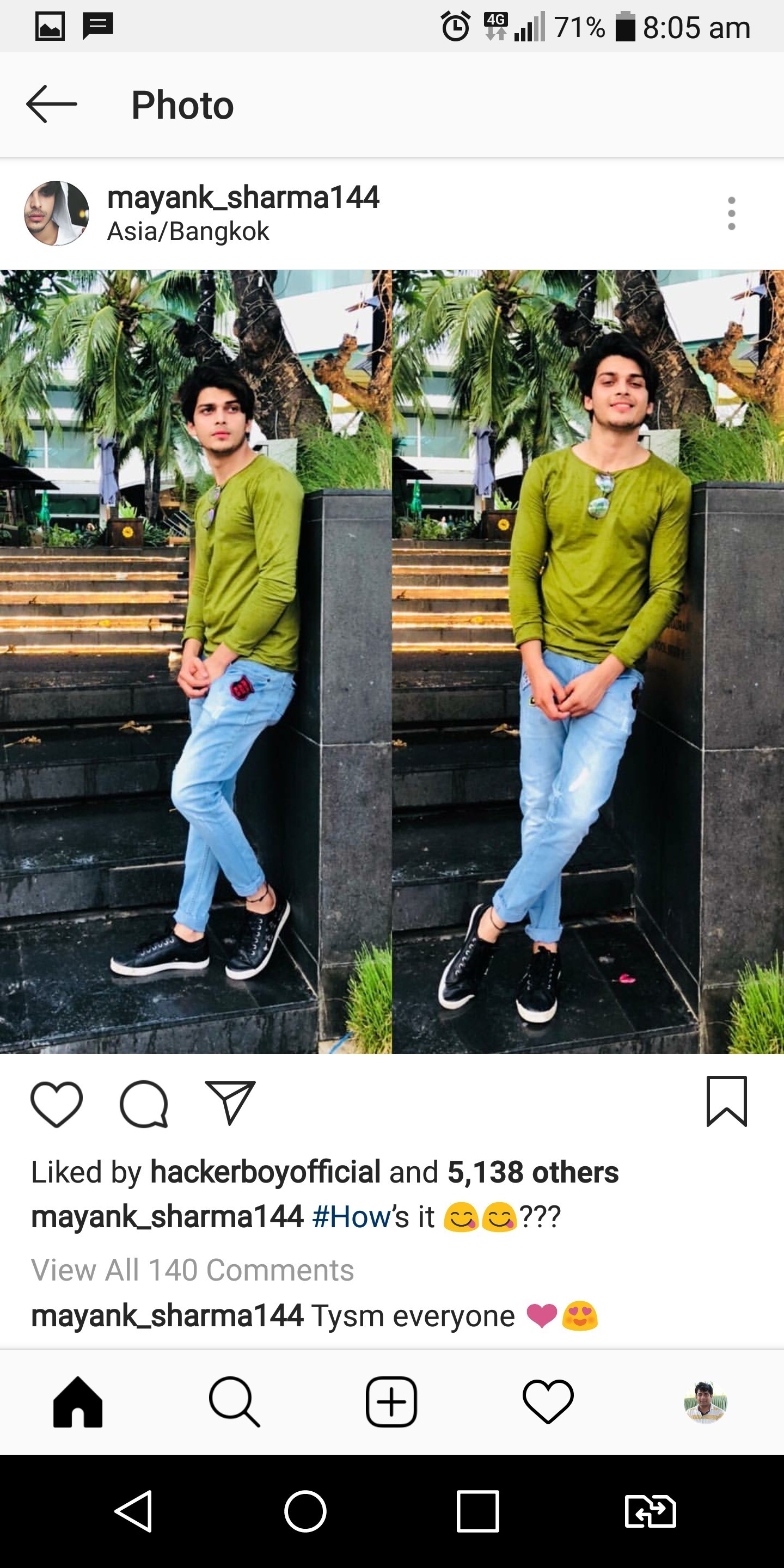The image size is (784, 1568).
Task: Open my profile tab
Action: click(x=705, y=1402)
